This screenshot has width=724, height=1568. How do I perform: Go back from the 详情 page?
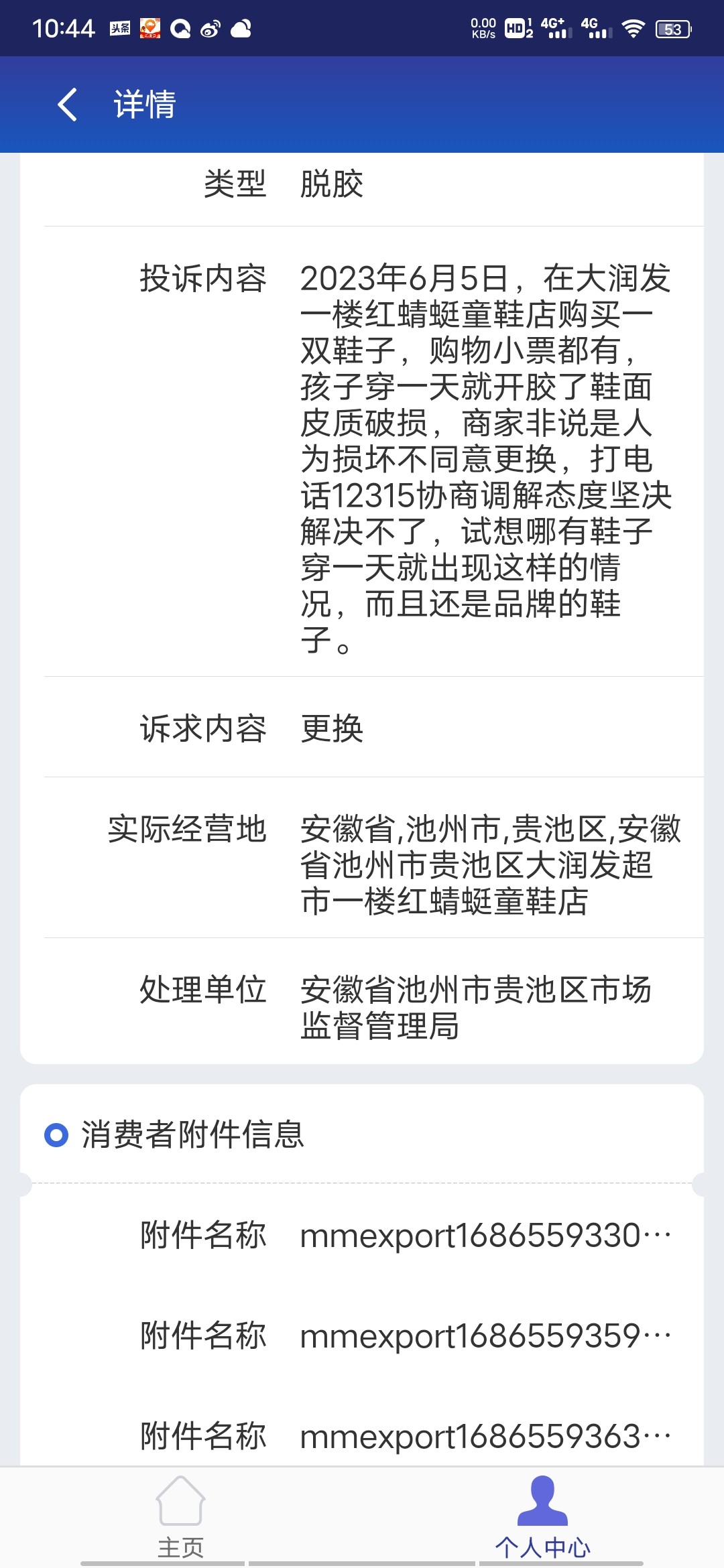point(67,105)
